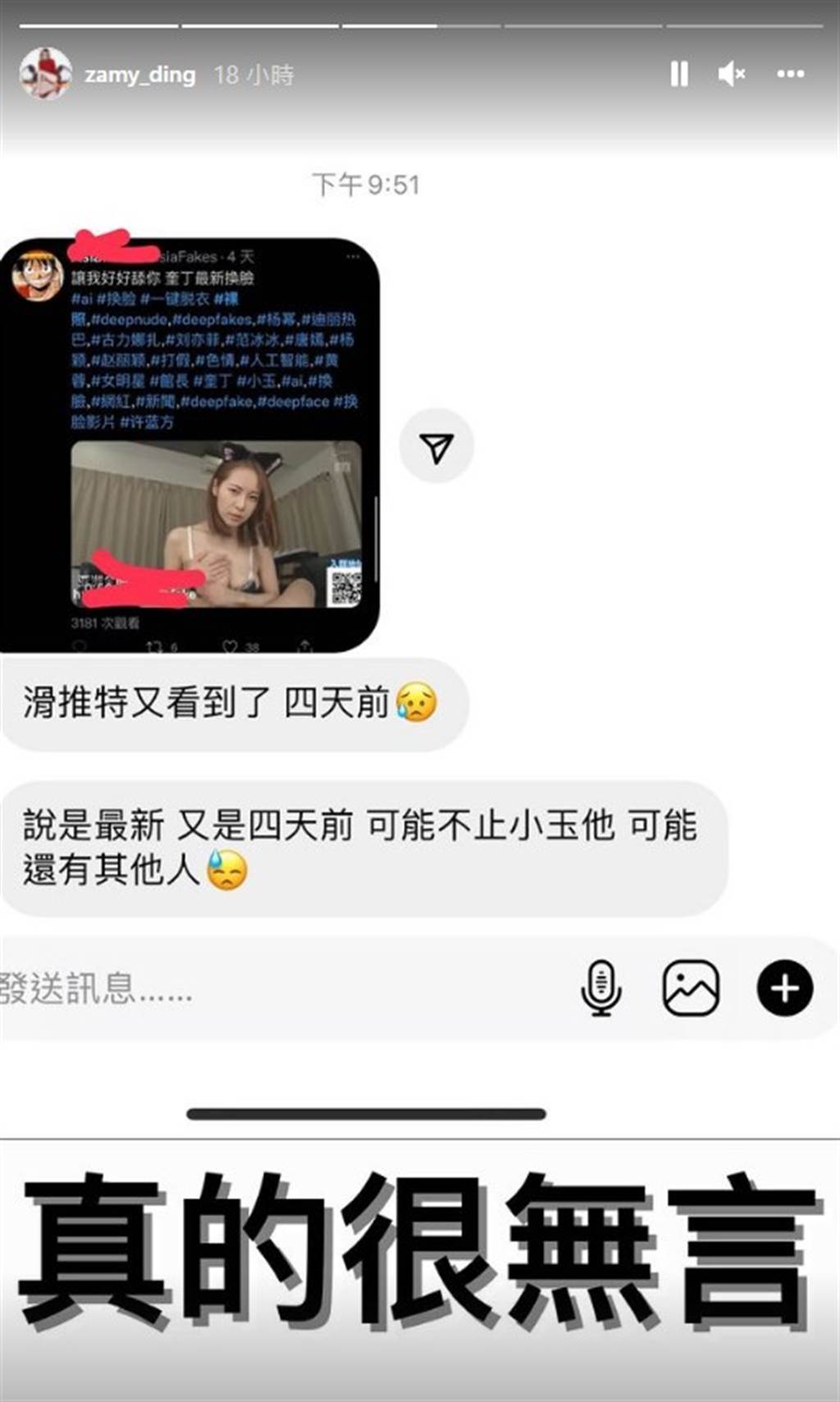The image size is (840, 1402).
Task: Open the three-dot more options menu
Action: point(790,75)
